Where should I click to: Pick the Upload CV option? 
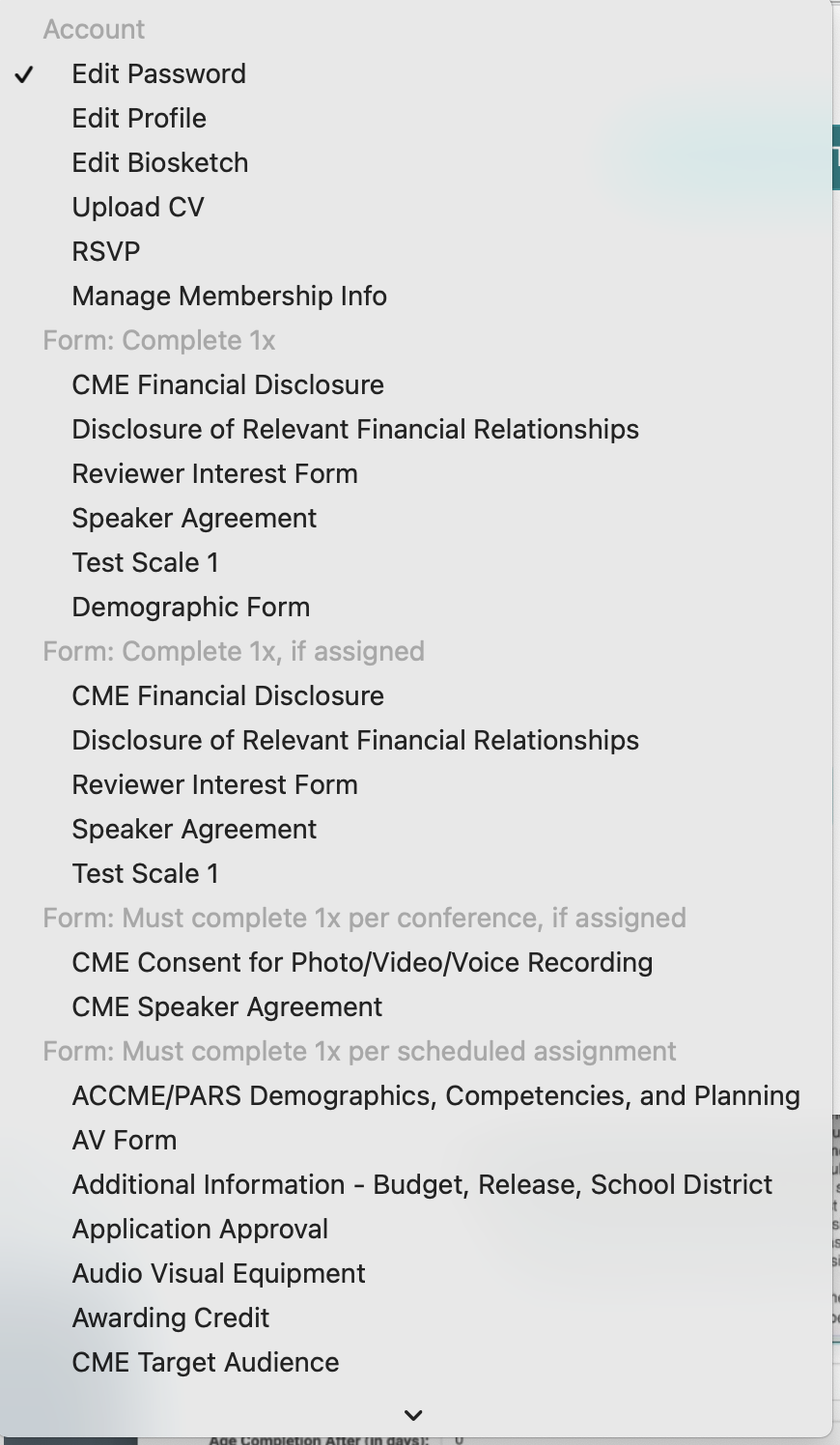coord(138,208)
